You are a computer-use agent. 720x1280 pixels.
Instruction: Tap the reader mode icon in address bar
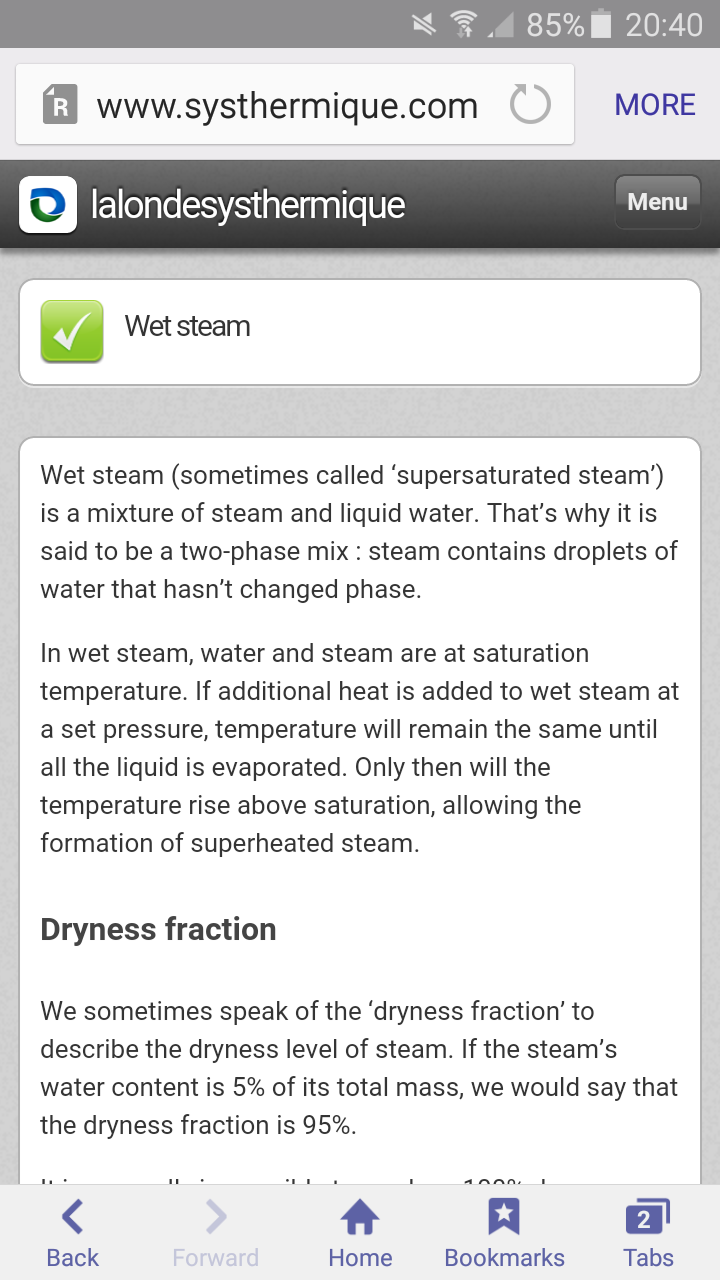60,105
